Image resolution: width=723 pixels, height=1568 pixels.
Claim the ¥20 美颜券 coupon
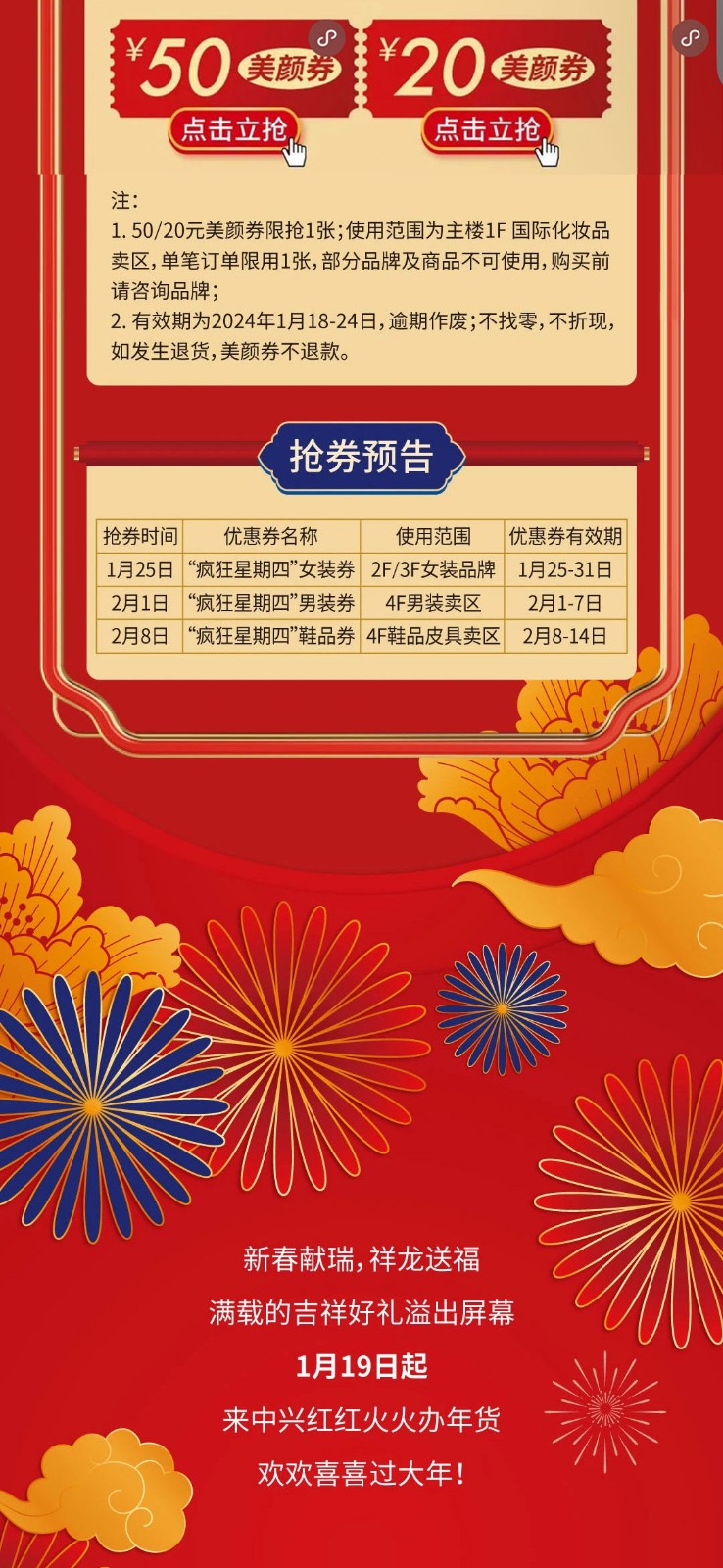point(487,129)
